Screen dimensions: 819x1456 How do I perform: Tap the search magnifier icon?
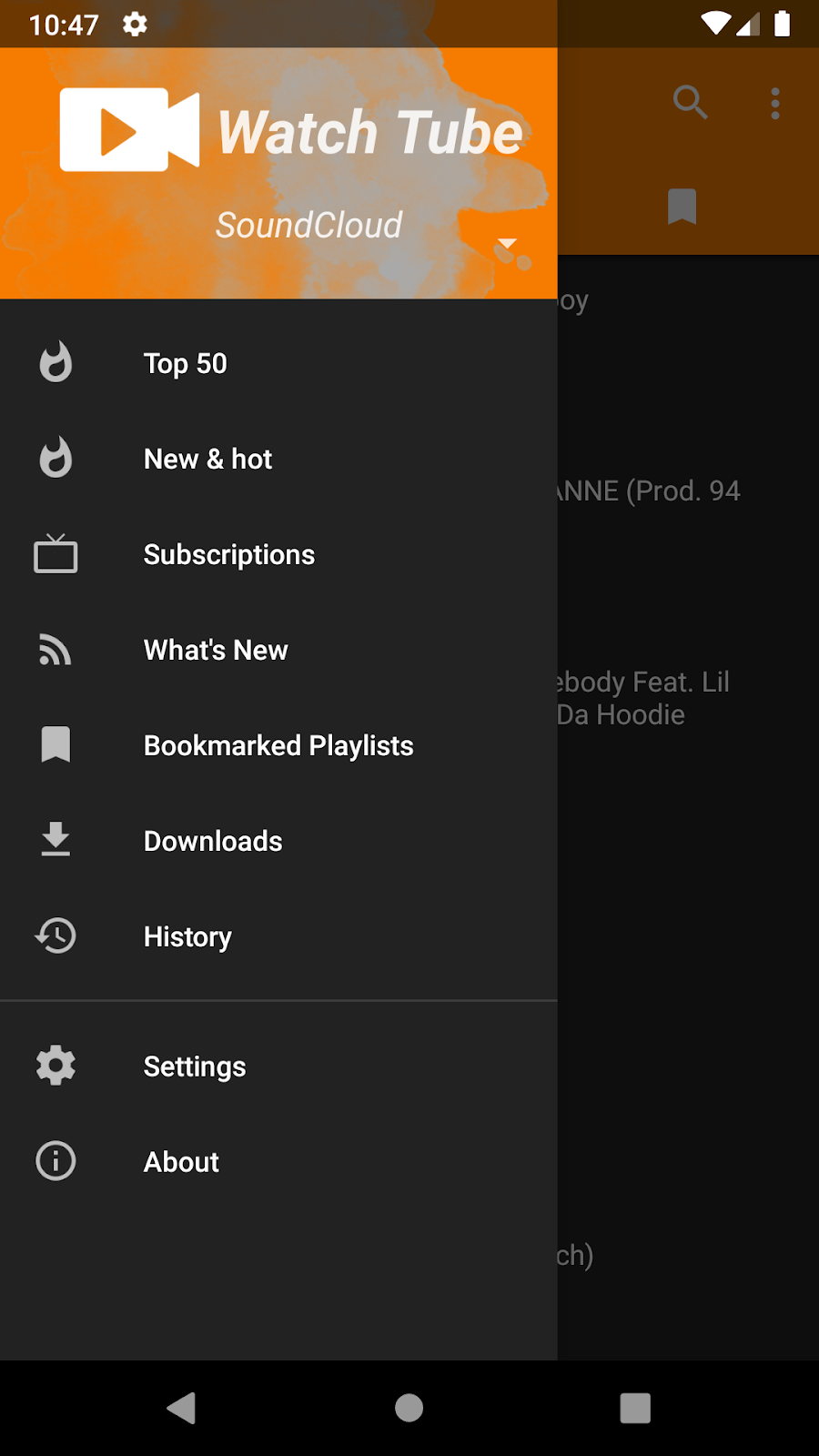[x=690, y=103]
